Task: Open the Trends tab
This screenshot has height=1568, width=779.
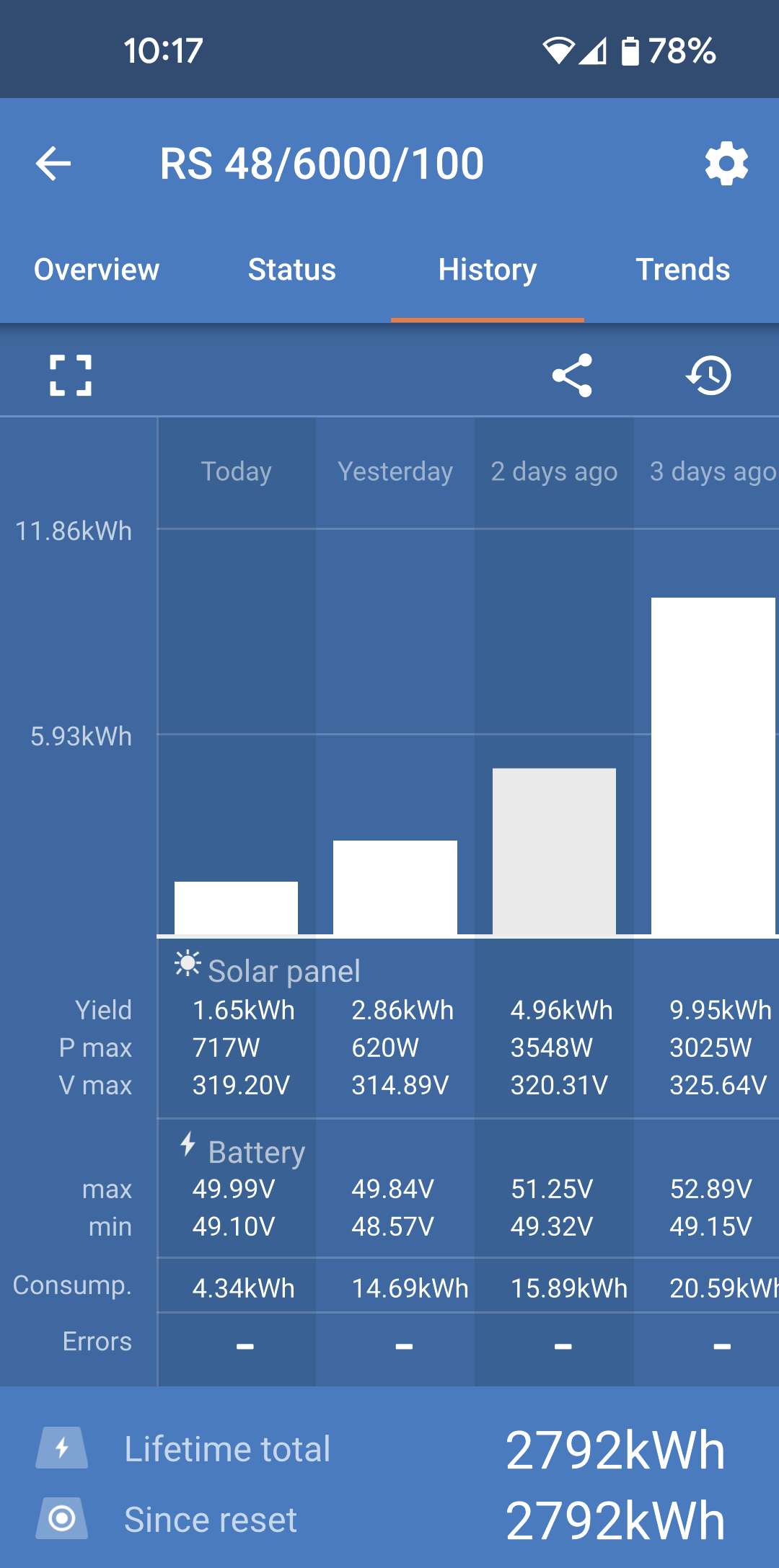Action: click(682, 270)
